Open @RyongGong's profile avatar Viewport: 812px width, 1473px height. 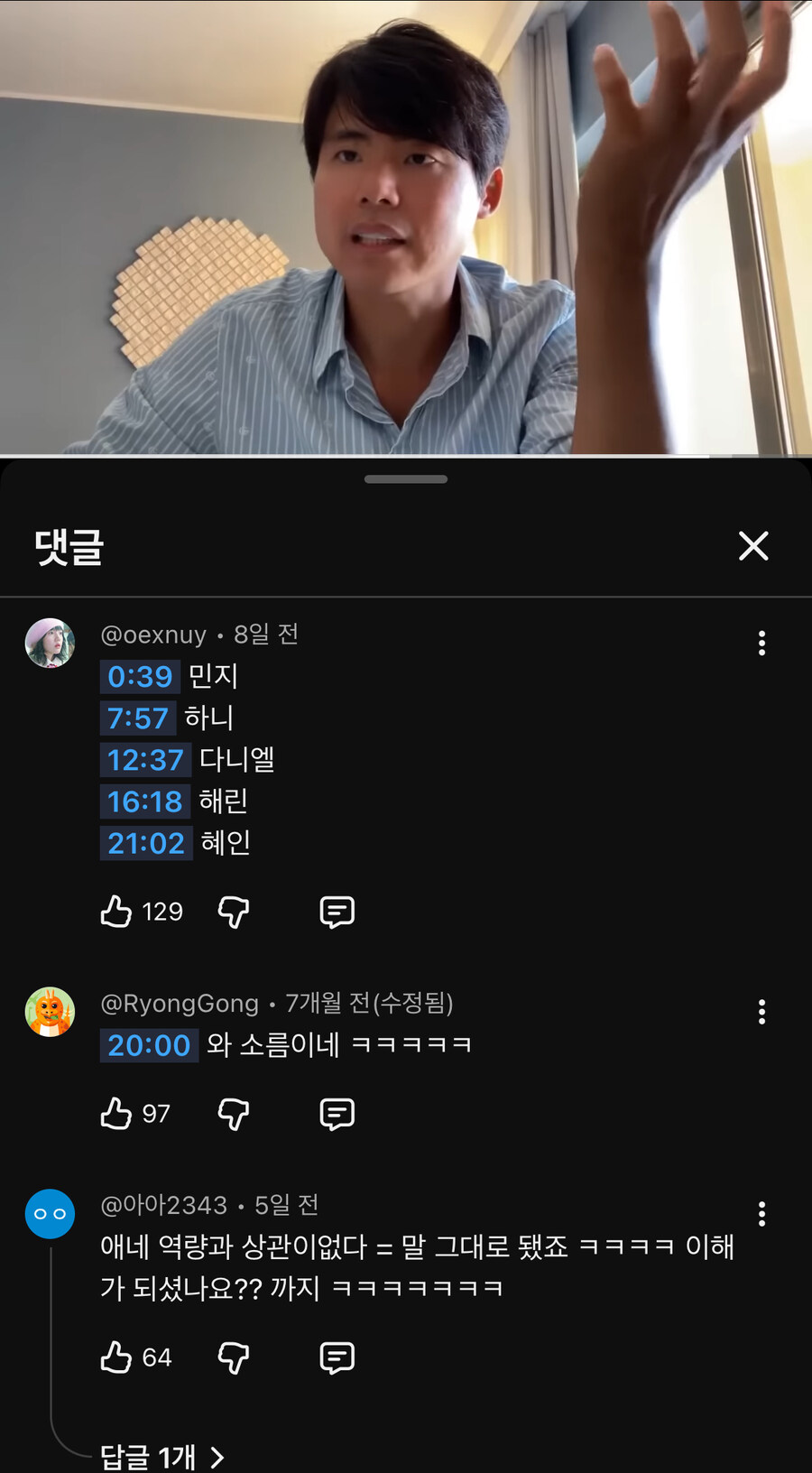pos(50,1013)
